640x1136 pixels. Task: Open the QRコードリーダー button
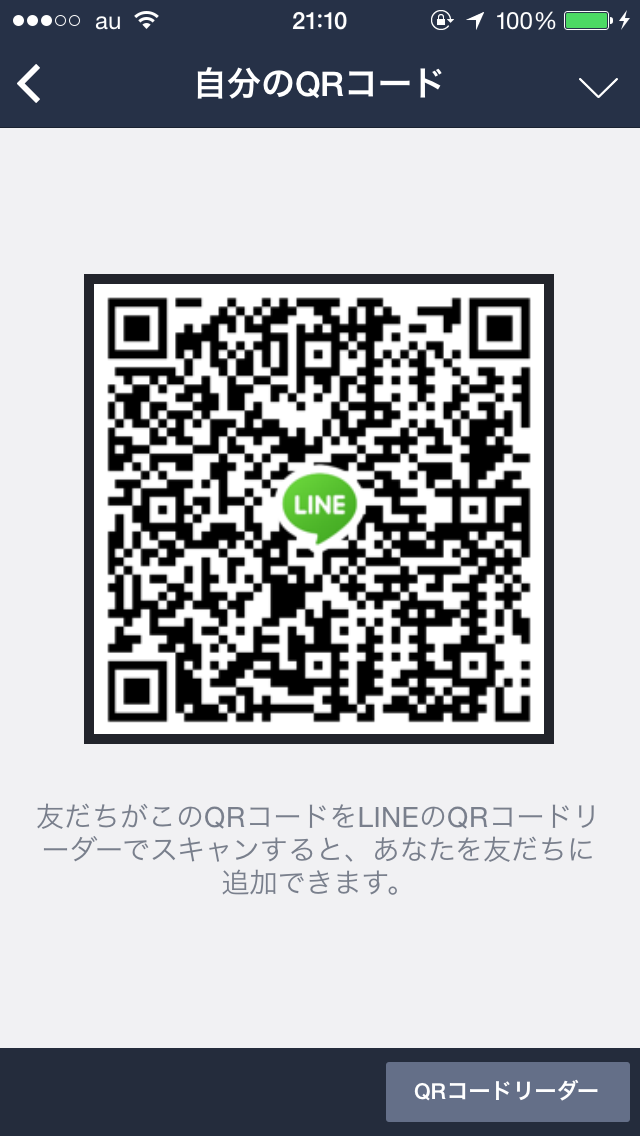click(x=507, y=1091)
